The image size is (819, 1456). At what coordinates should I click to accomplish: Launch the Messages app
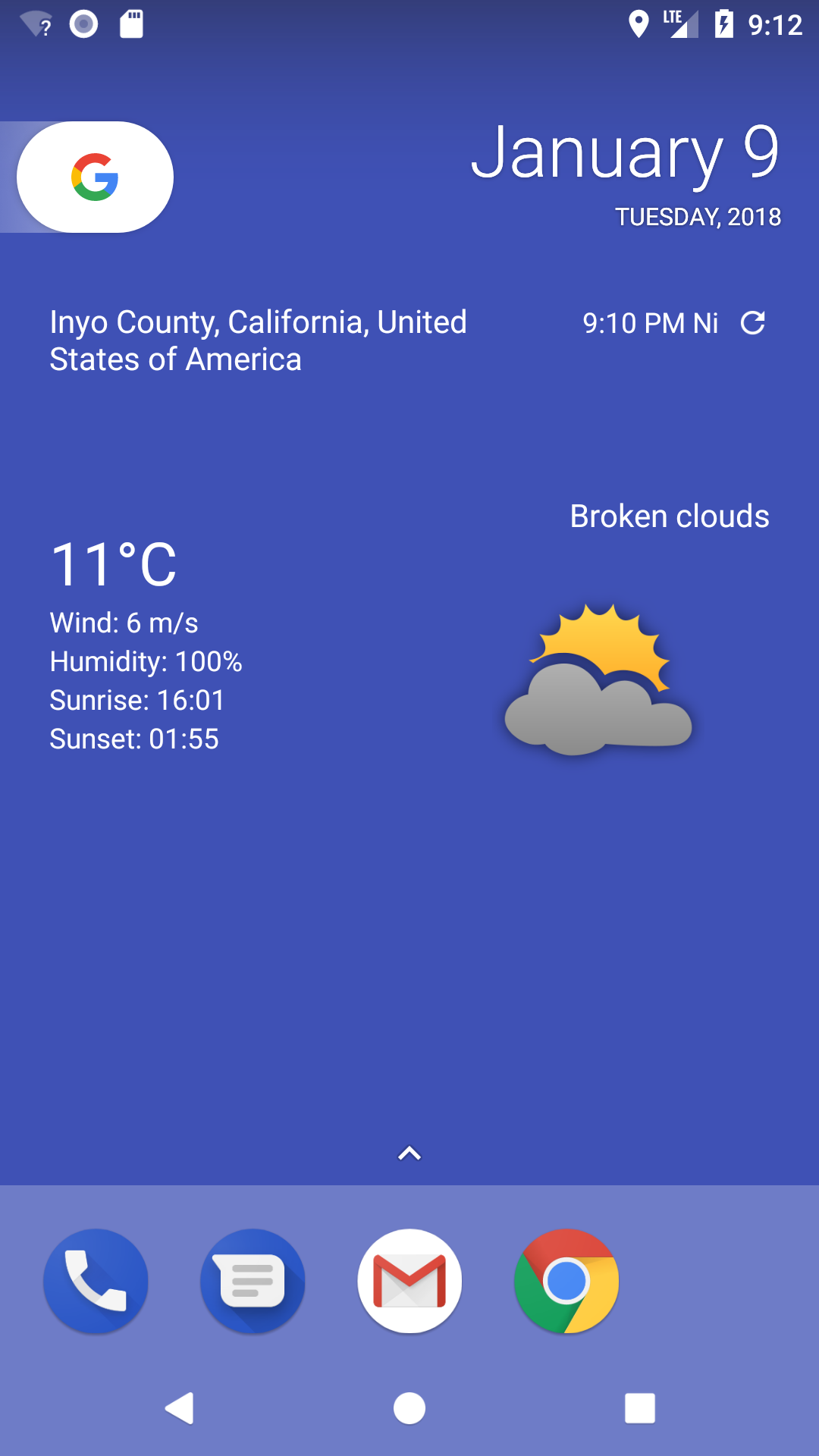pos(253,1281)
